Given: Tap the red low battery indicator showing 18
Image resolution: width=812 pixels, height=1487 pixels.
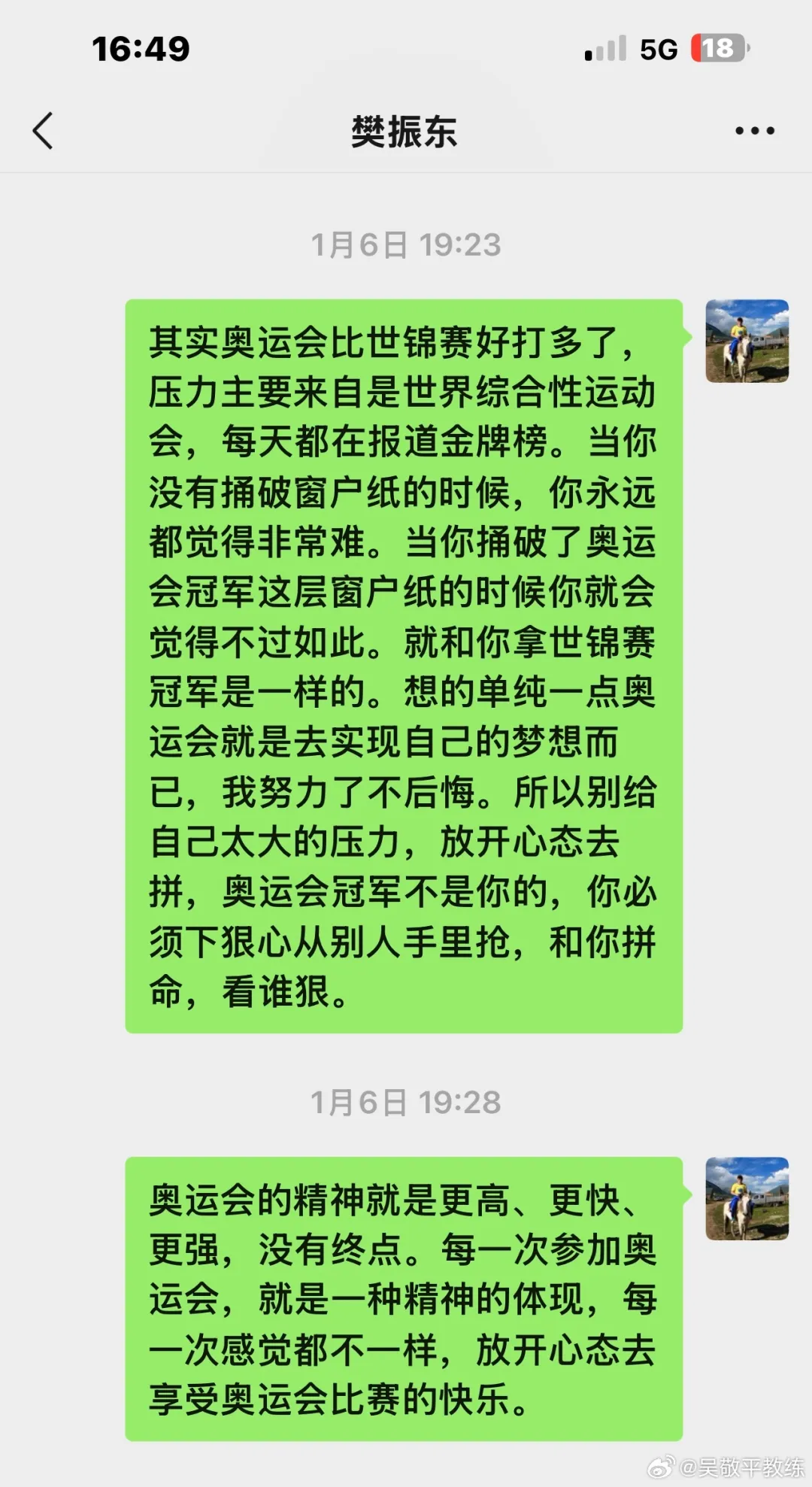Looking at the screenshot, I should [x=717, y=47].
